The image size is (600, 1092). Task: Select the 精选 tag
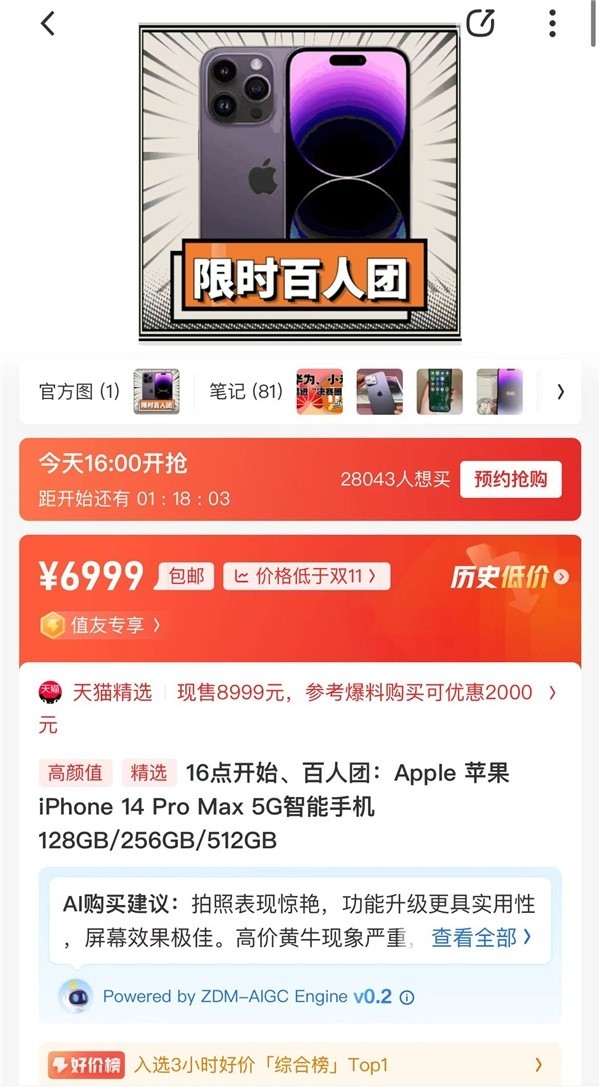tap(149, 773)
